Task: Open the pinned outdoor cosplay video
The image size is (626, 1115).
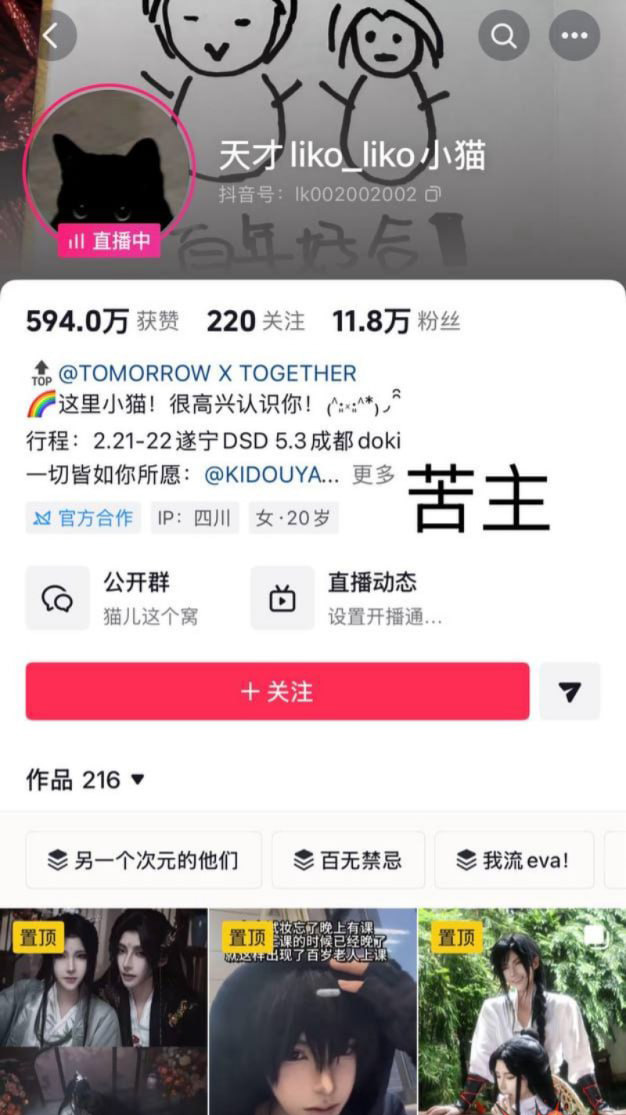Action: 521,1010
